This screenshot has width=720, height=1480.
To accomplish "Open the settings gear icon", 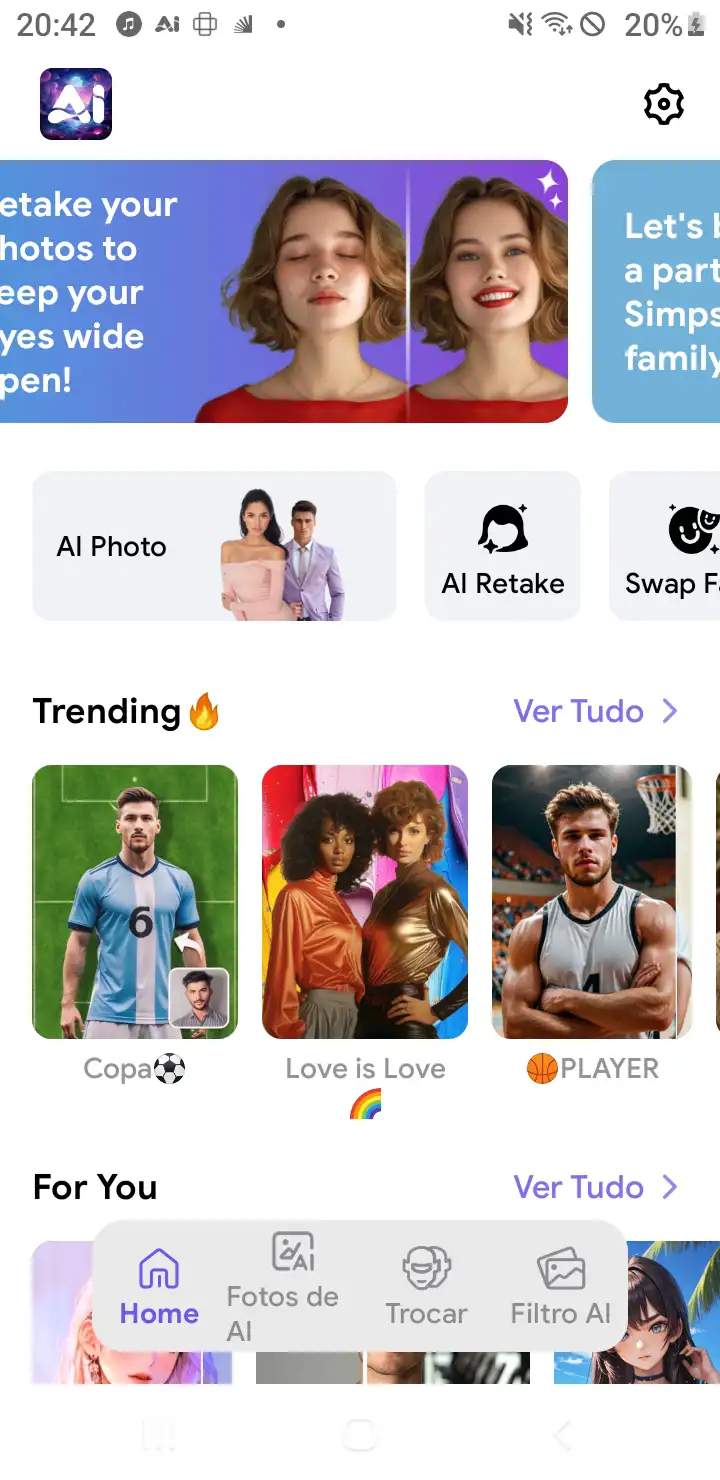I will pos(663,104).
